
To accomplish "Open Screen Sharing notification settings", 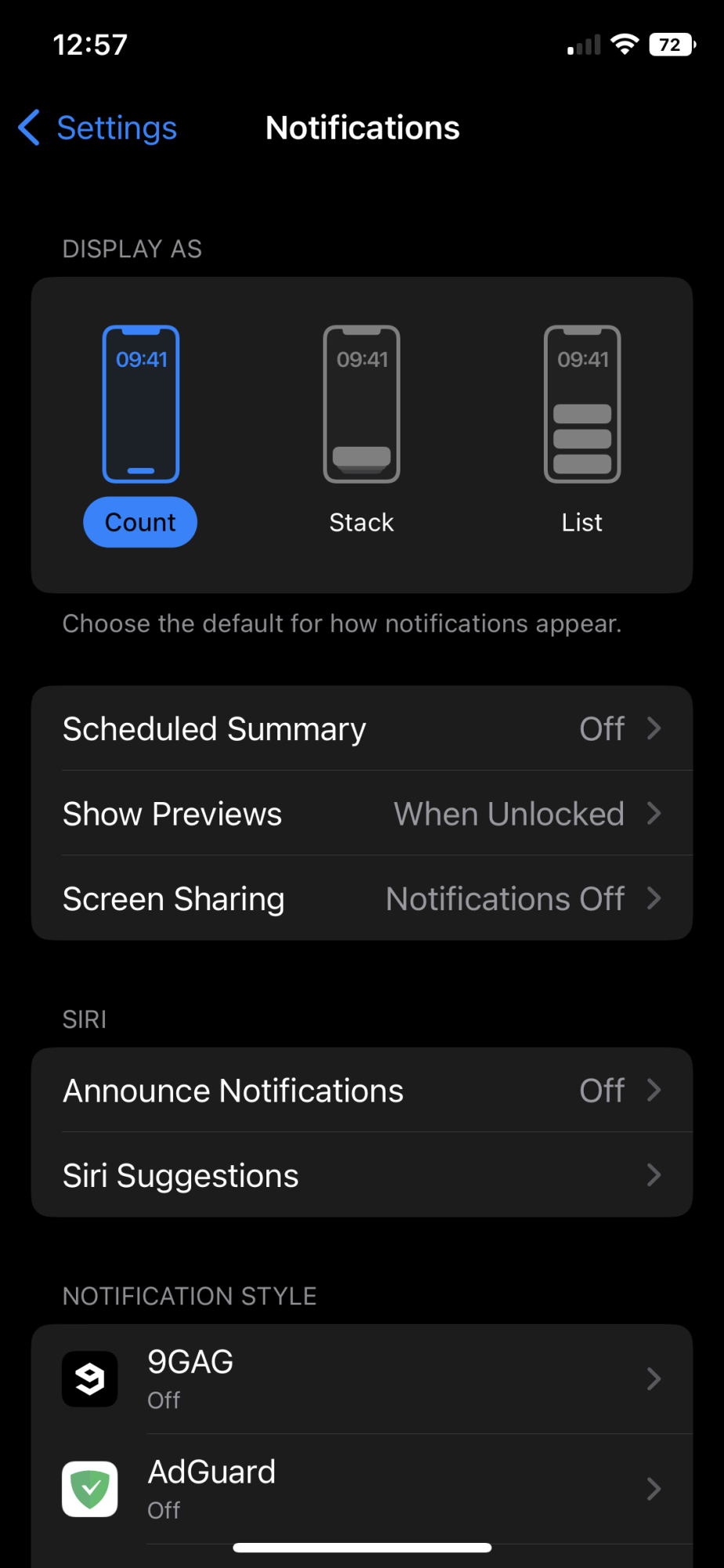I will click(362, 898).
